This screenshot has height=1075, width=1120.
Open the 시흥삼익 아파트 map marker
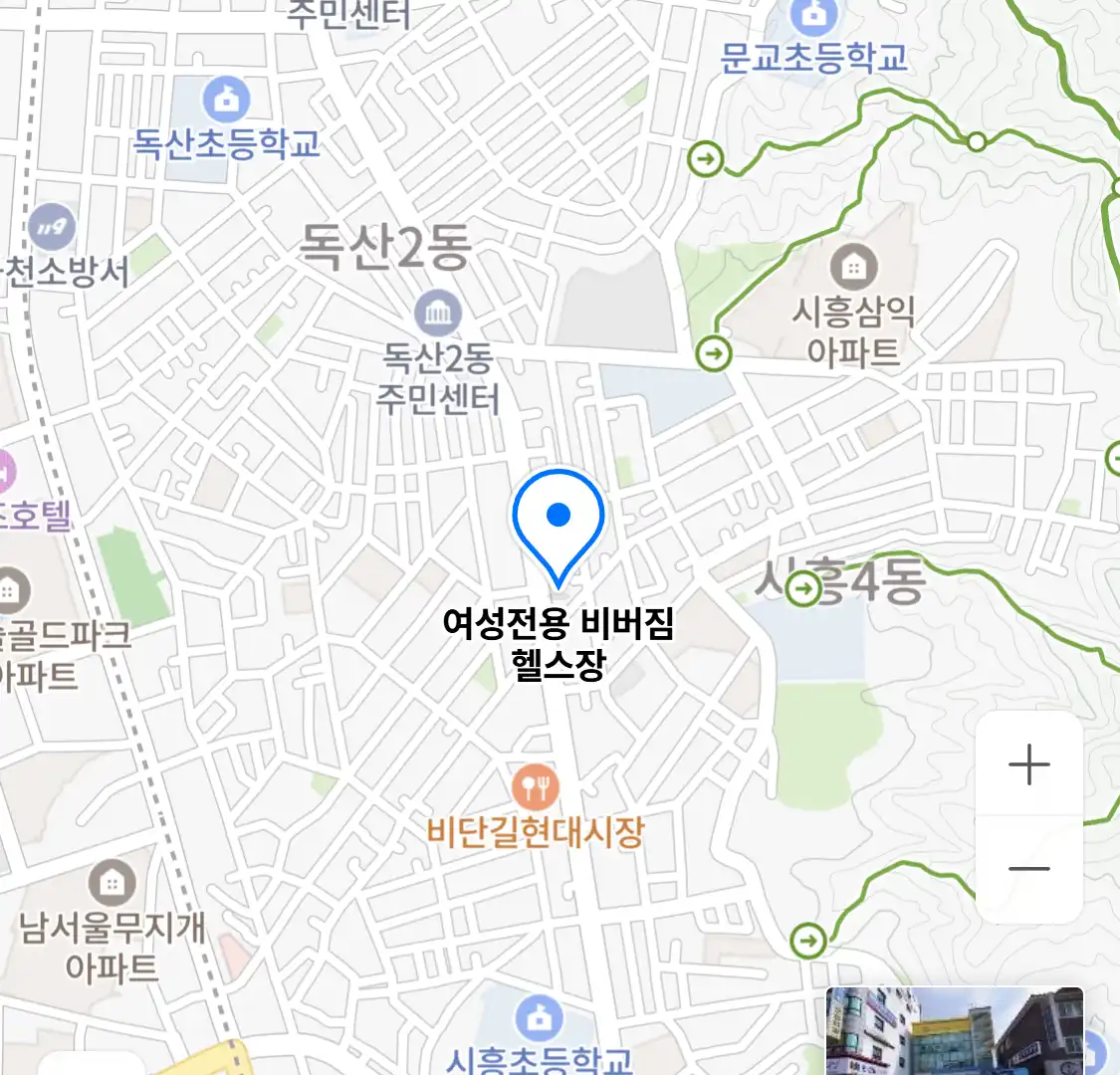click(x=853, y=267)
